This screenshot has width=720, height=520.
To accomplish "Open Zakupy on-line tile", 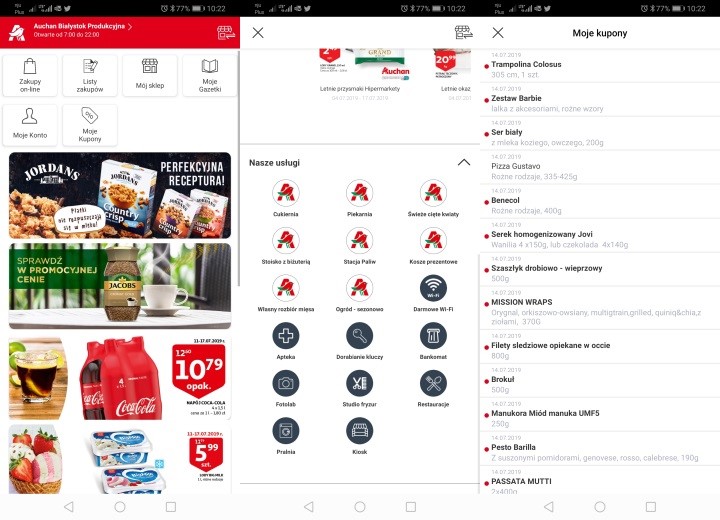I will pyautogui.click(x=30, y=75).
